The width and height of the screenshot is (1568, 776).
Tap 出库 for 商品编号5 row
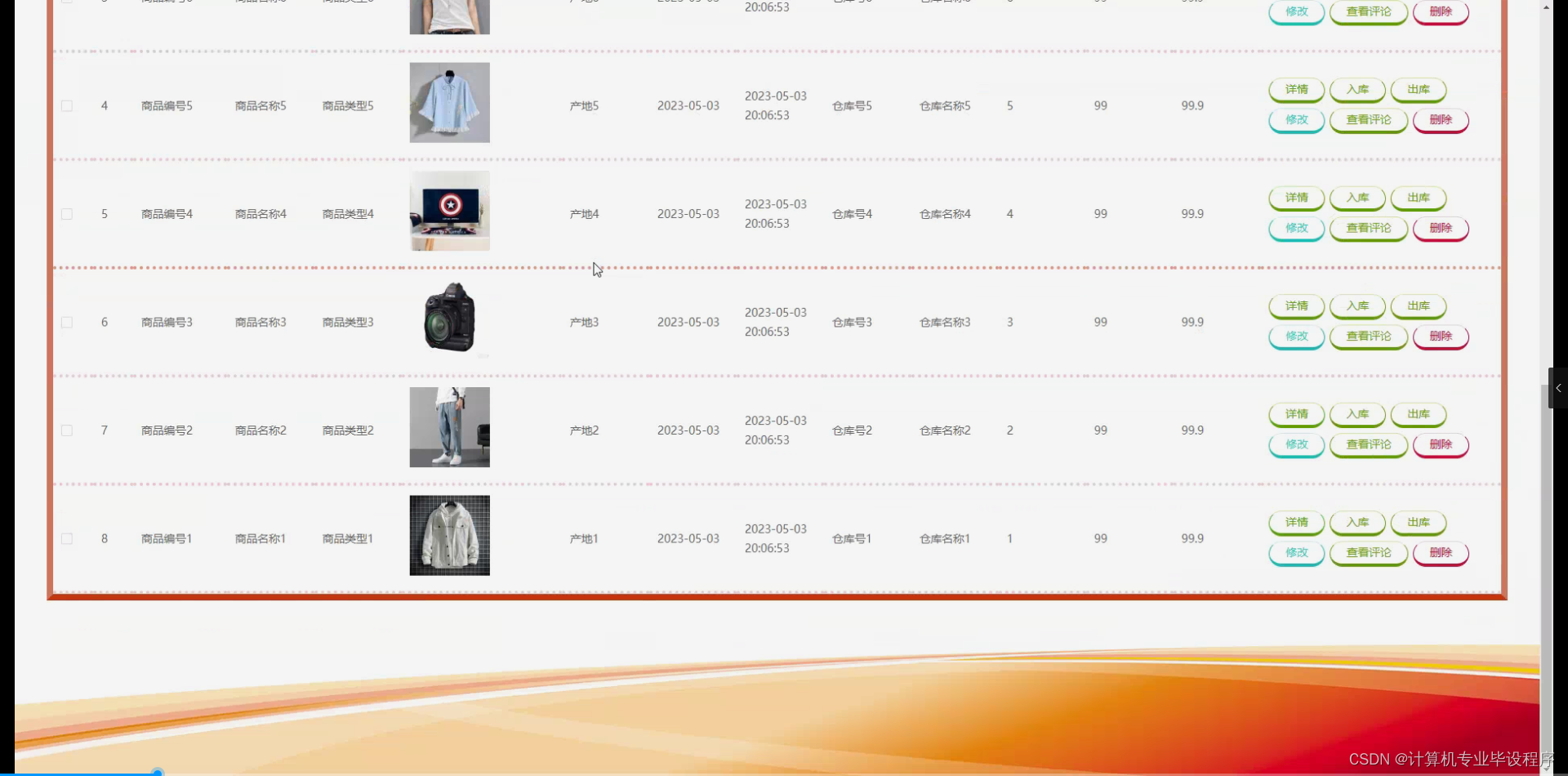tap(1418, 89)
